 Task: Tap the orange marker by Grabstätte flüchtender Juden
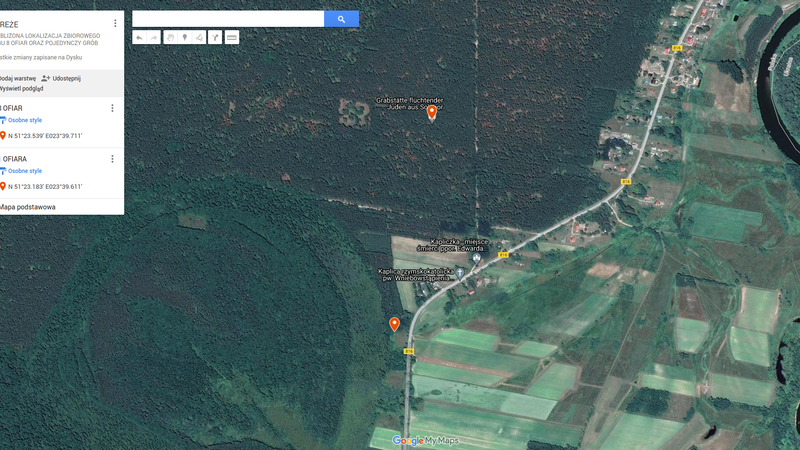tap(432, 112)
